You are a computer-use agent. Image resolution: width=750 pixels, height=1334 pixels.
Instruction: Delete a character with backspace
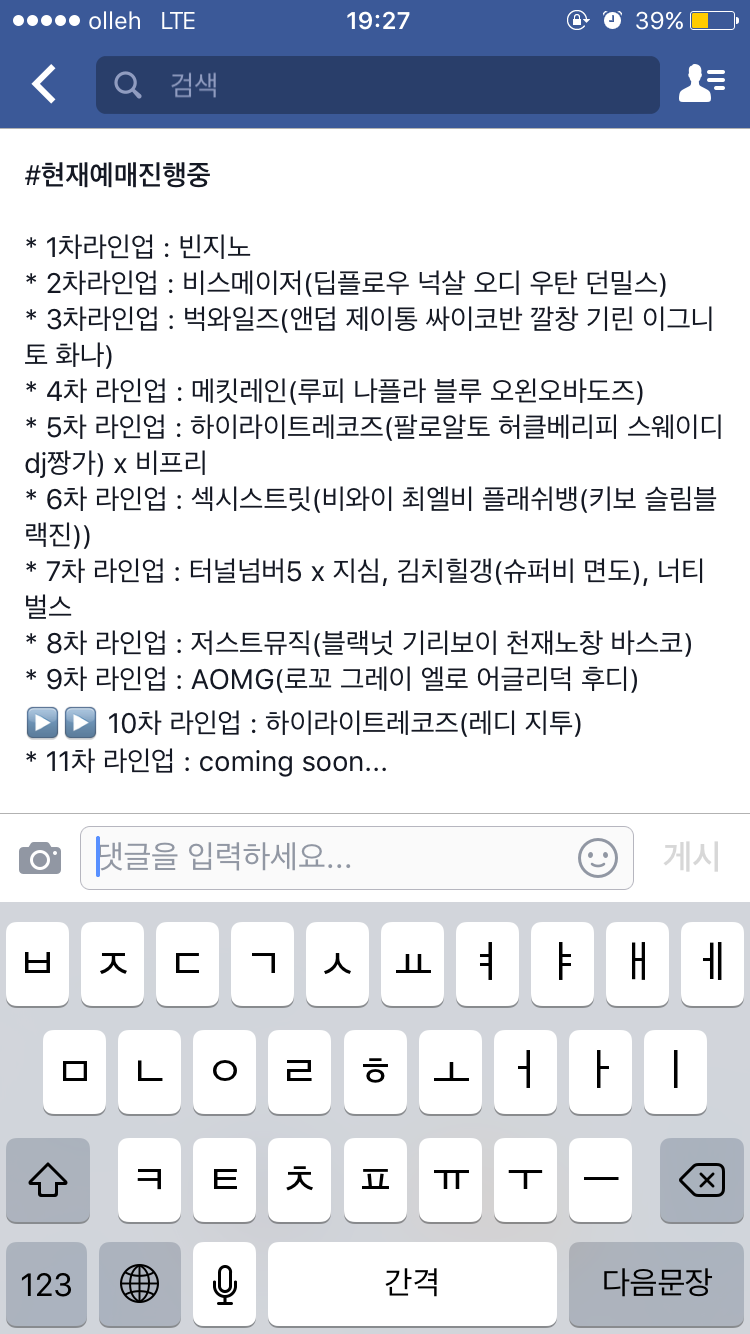pyautogui.click(x=702, y=1182)
